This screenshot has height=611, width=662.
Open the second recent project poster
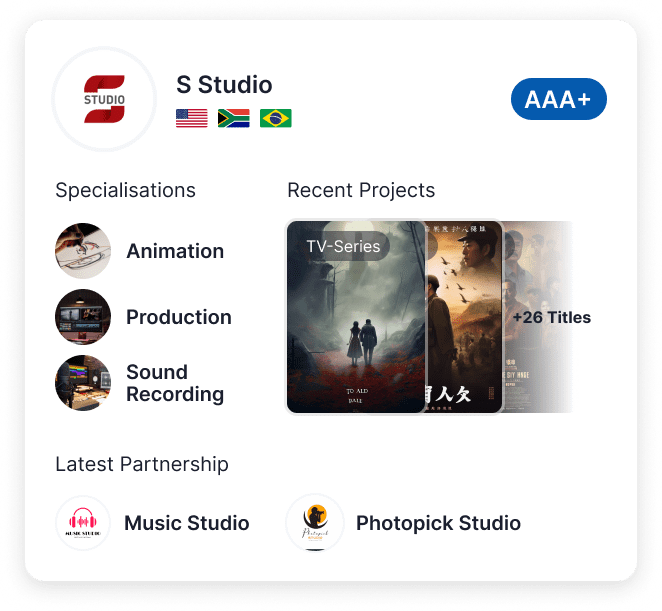[x=463, y=318]
